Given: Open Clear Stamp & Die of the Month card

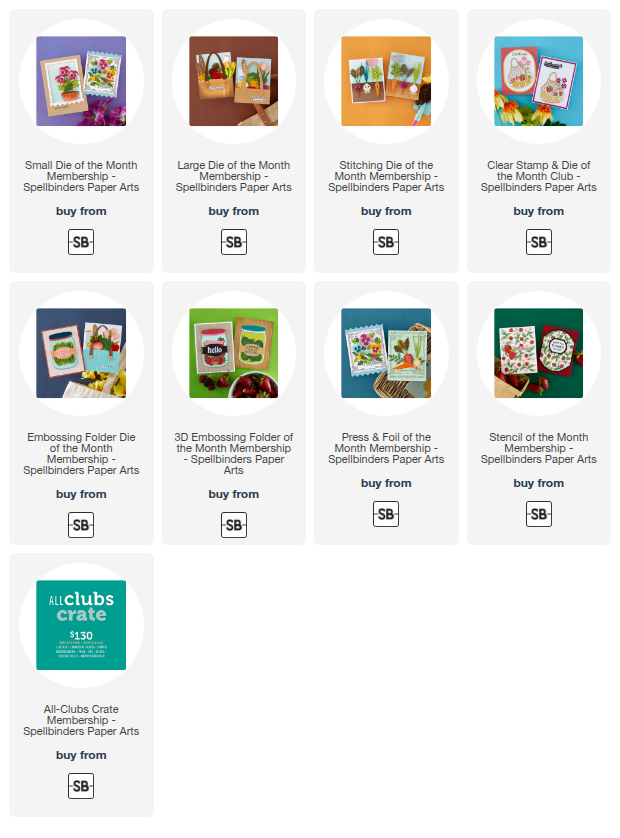Looking at the screenshot, I should click(539, 81).
